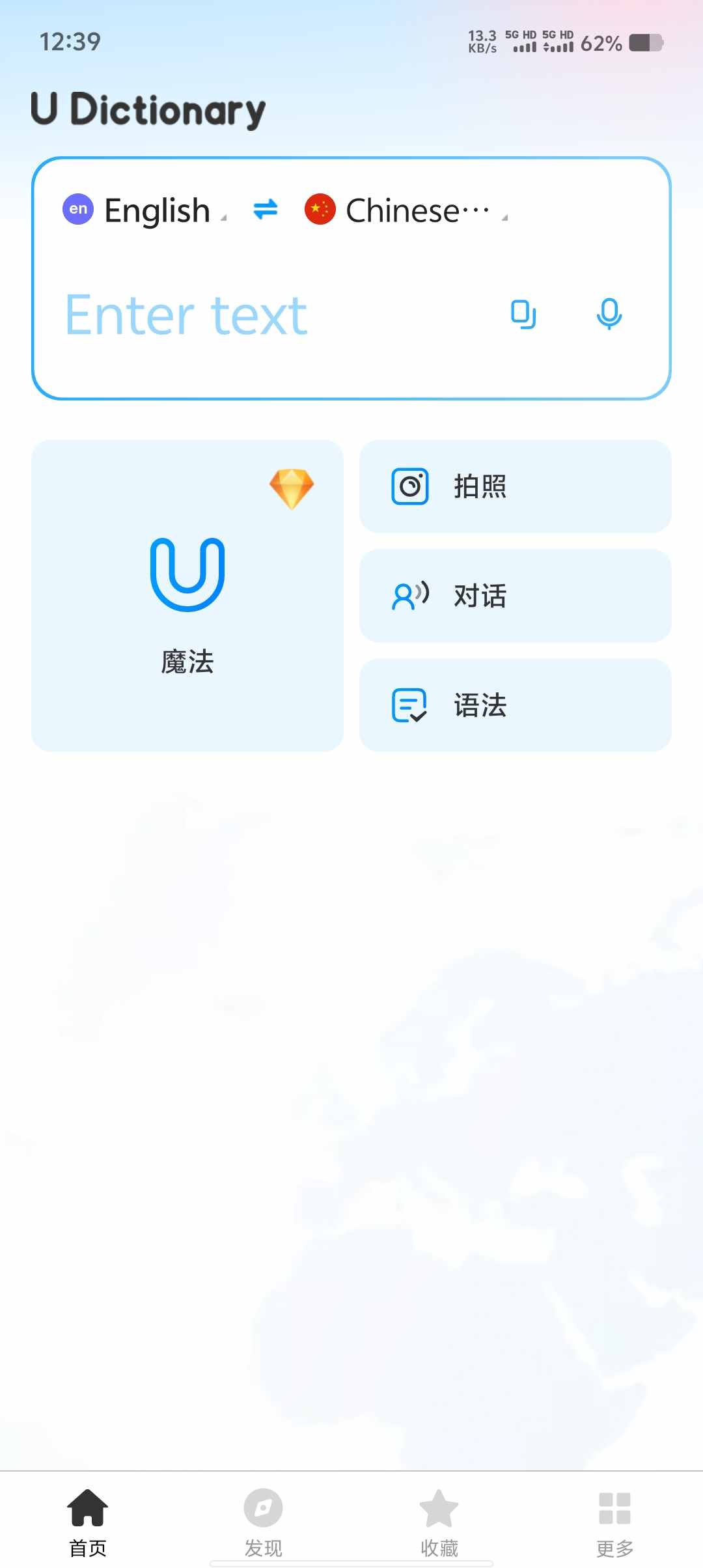This screenshot has height=1568, width=703.
Task: Open 拍照 camera translation
Action: click(515, 486)
